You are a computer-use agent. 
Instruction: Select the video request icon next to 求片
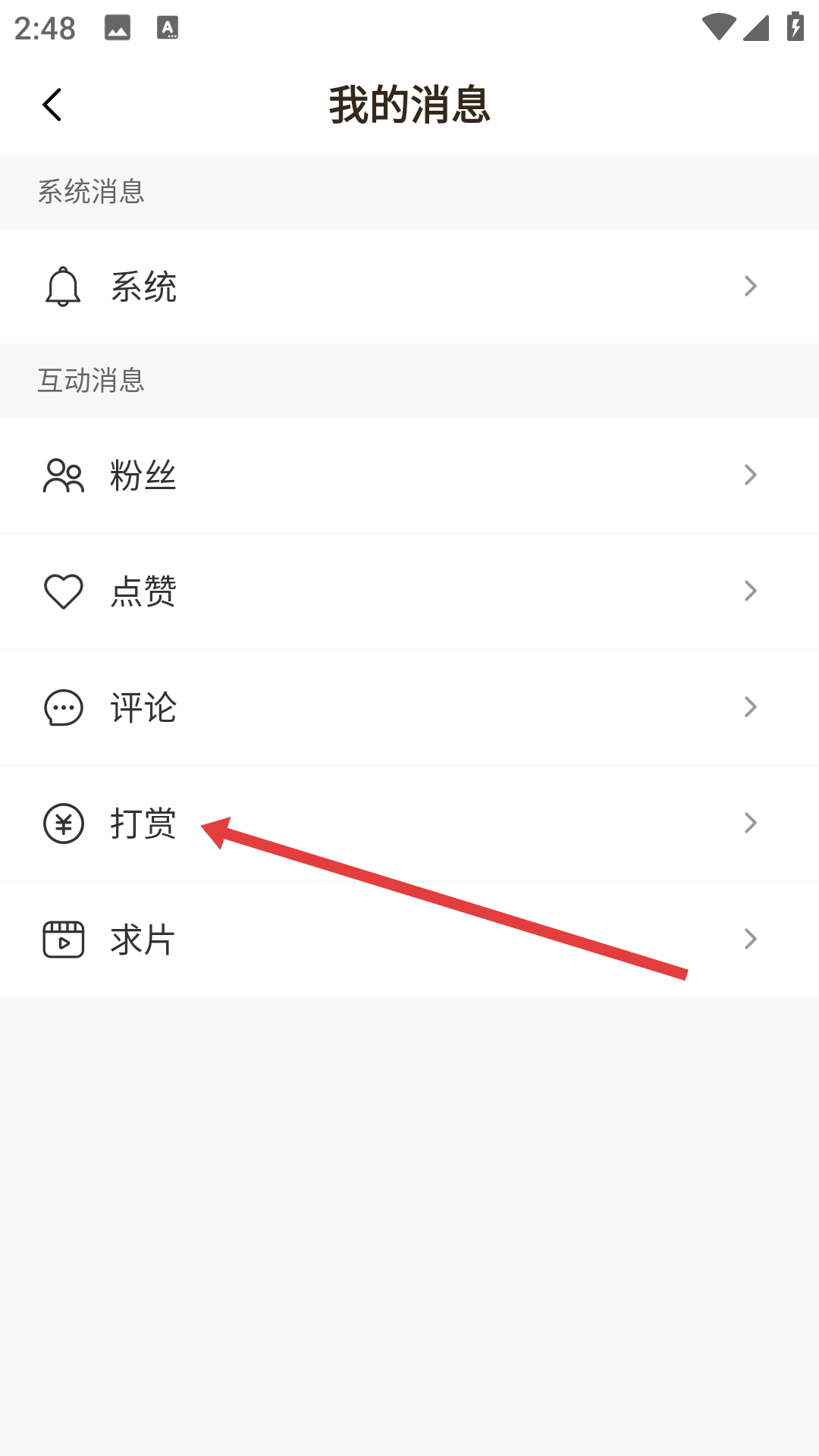point(64,939)
